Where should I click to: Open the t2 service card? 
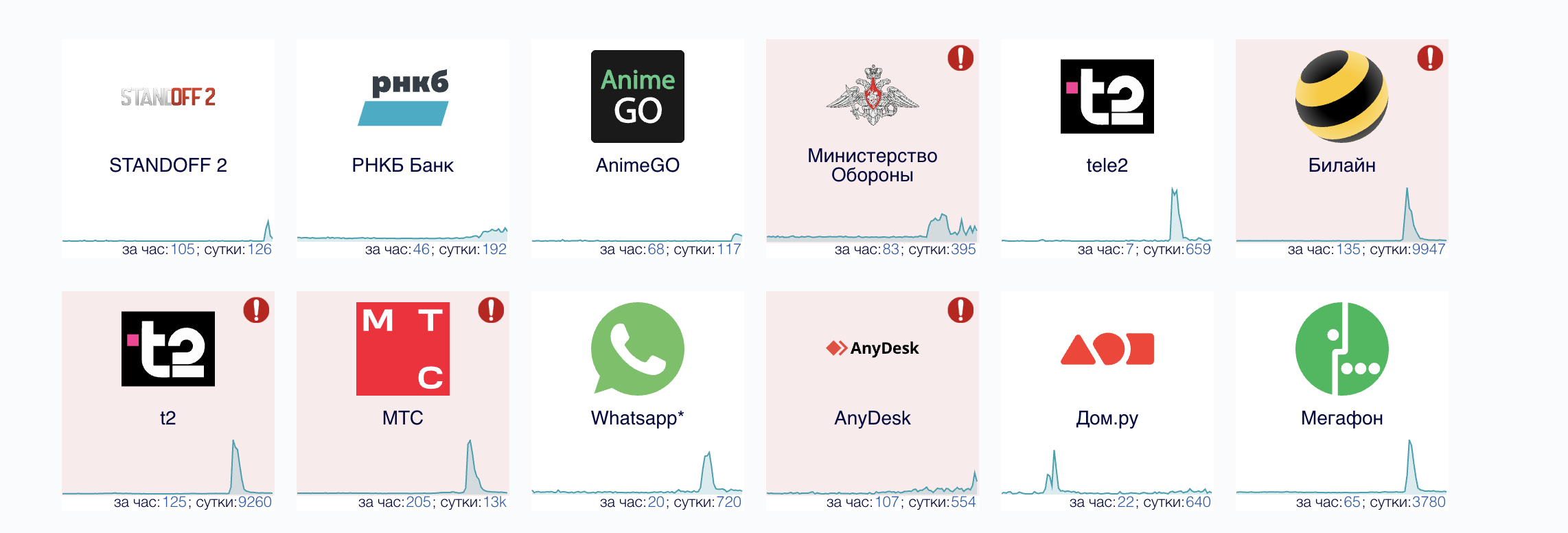point(168,400)
